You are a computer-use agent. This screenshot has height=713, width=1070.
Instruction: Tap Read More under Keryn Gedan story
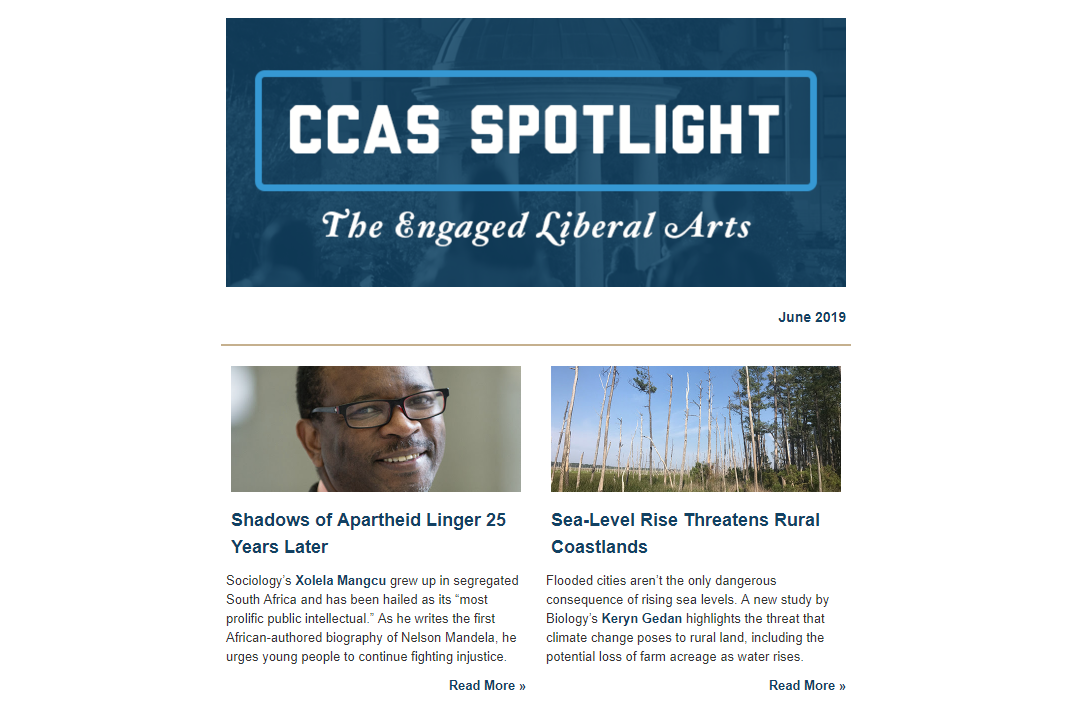(x=807, y=685)
